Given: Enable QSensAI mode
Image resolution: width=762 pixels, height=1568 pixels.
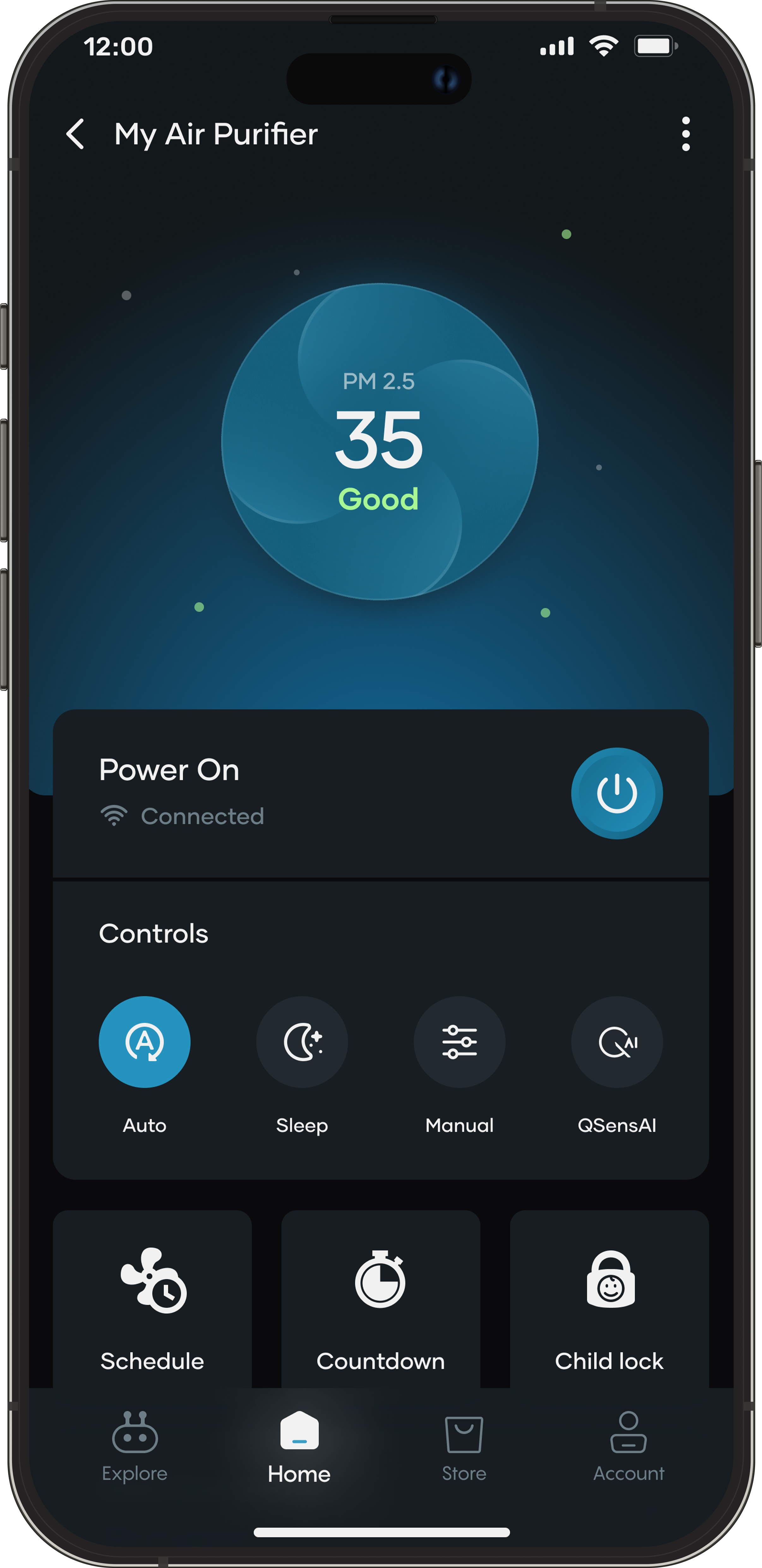Looking at the screenshot, I should point(616,1042).
